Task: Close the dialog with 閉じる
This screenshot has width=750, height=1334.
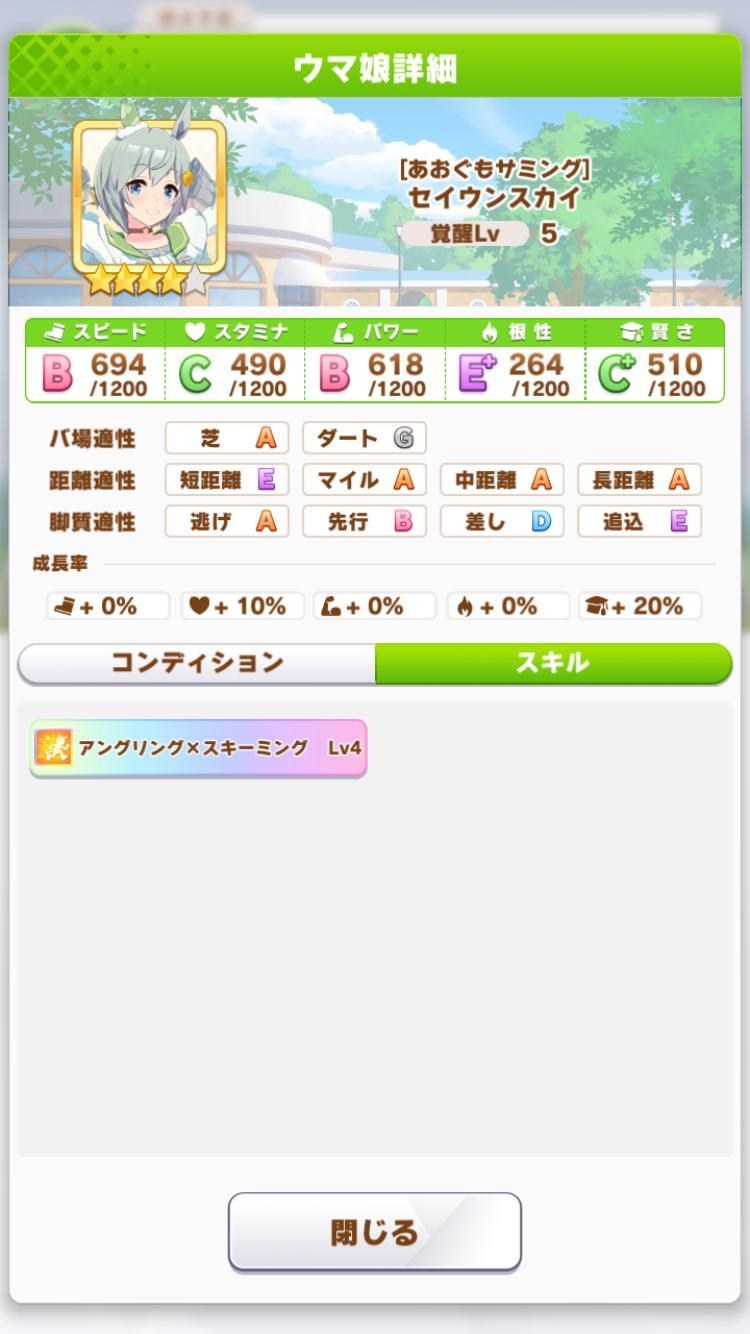Action: (x=375, y=1232)
